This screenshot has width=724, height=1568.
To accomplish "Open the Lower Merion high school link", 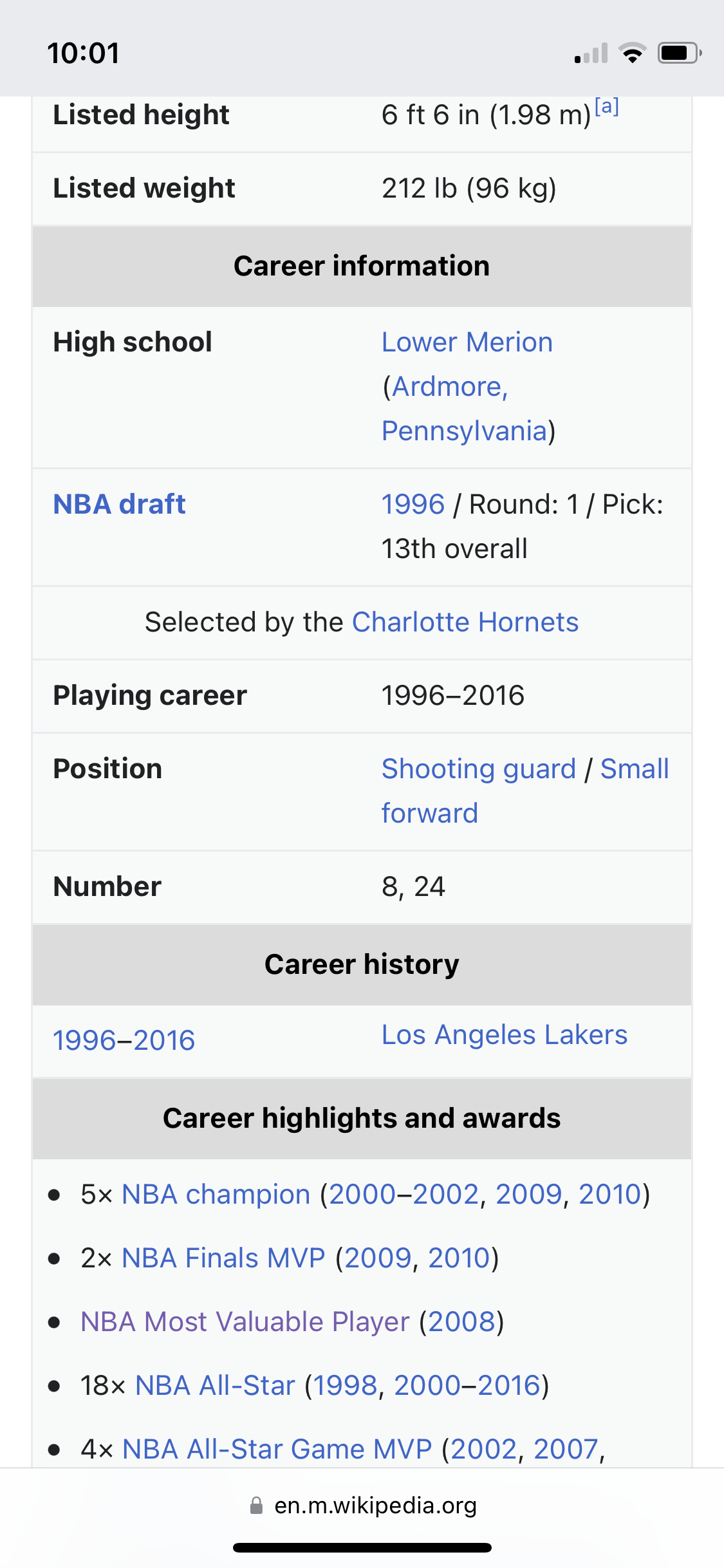I will [467, 342].
